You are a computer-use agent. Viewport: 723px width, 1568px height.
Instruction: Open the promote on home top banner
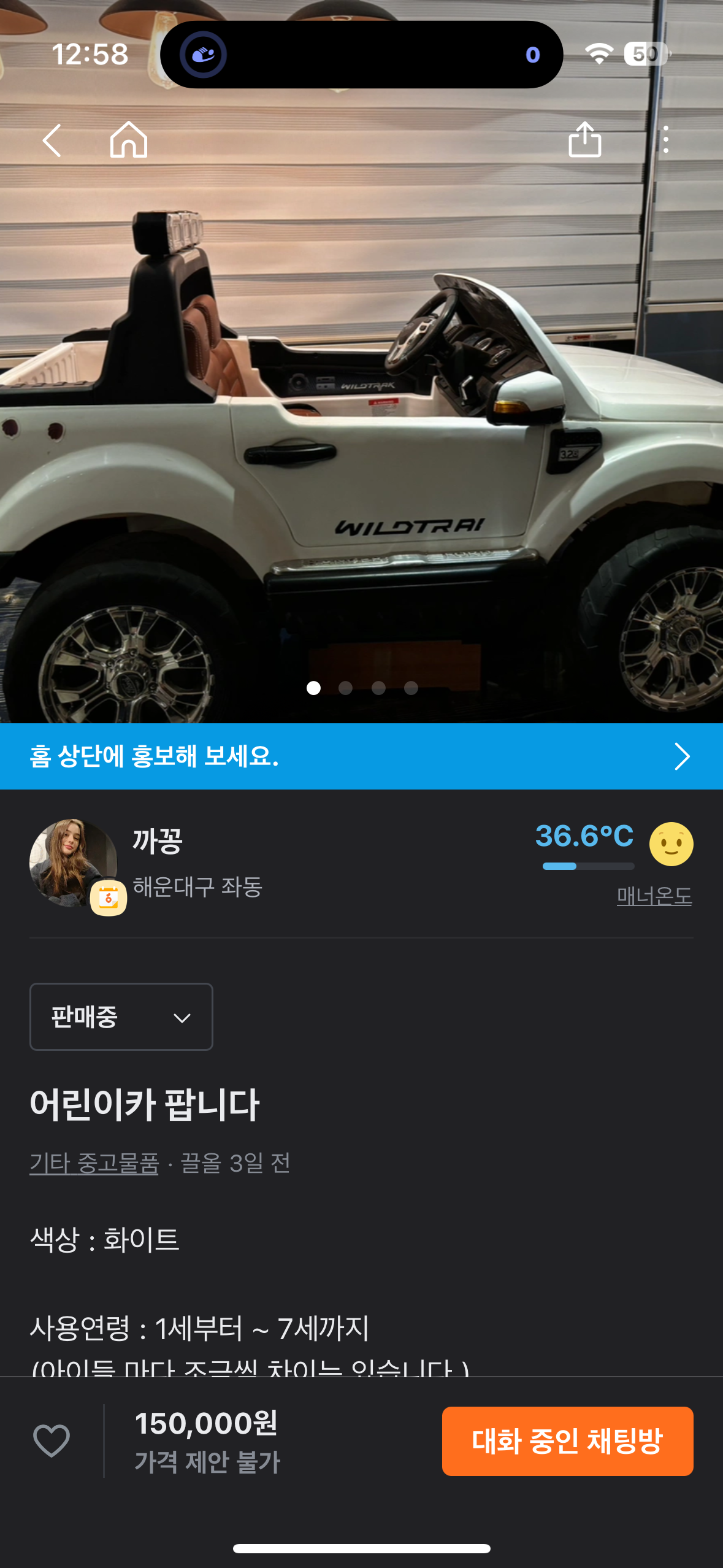[361, 756]
